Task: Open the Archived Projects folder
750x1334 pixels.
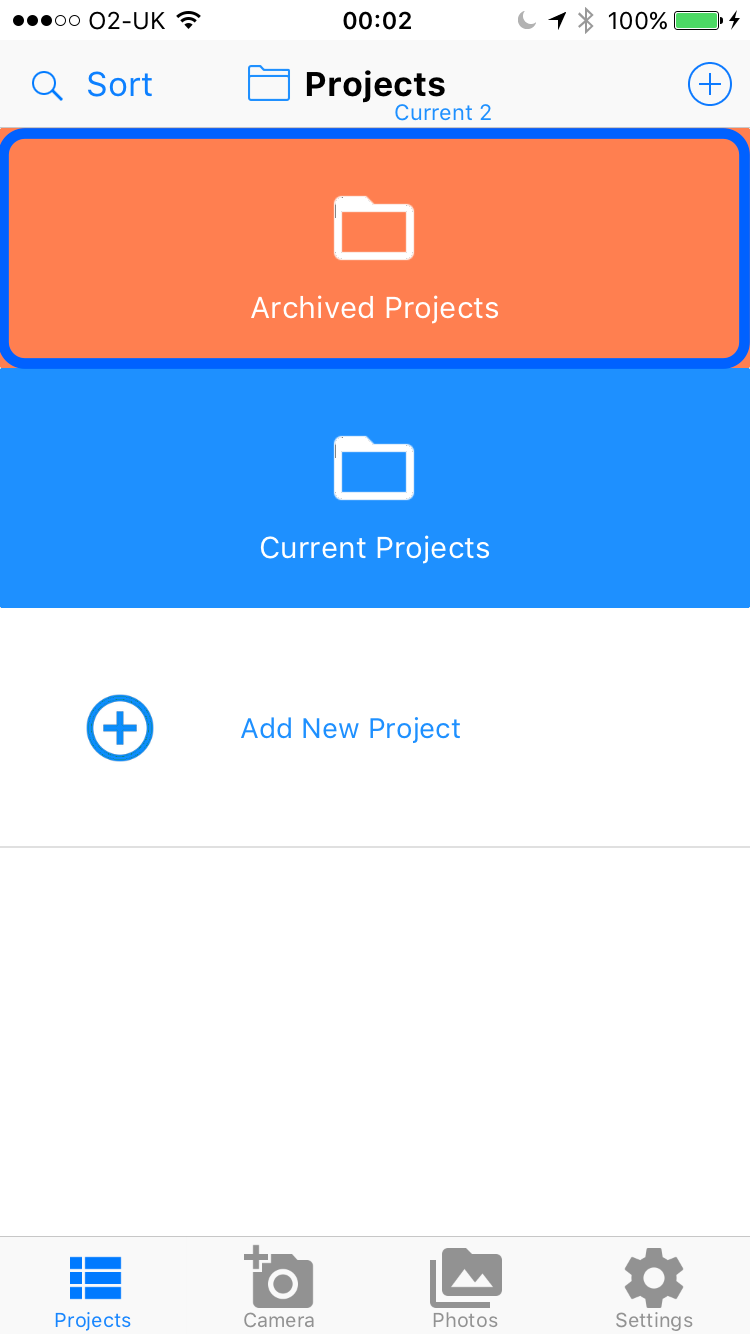Action: [375, 248]
